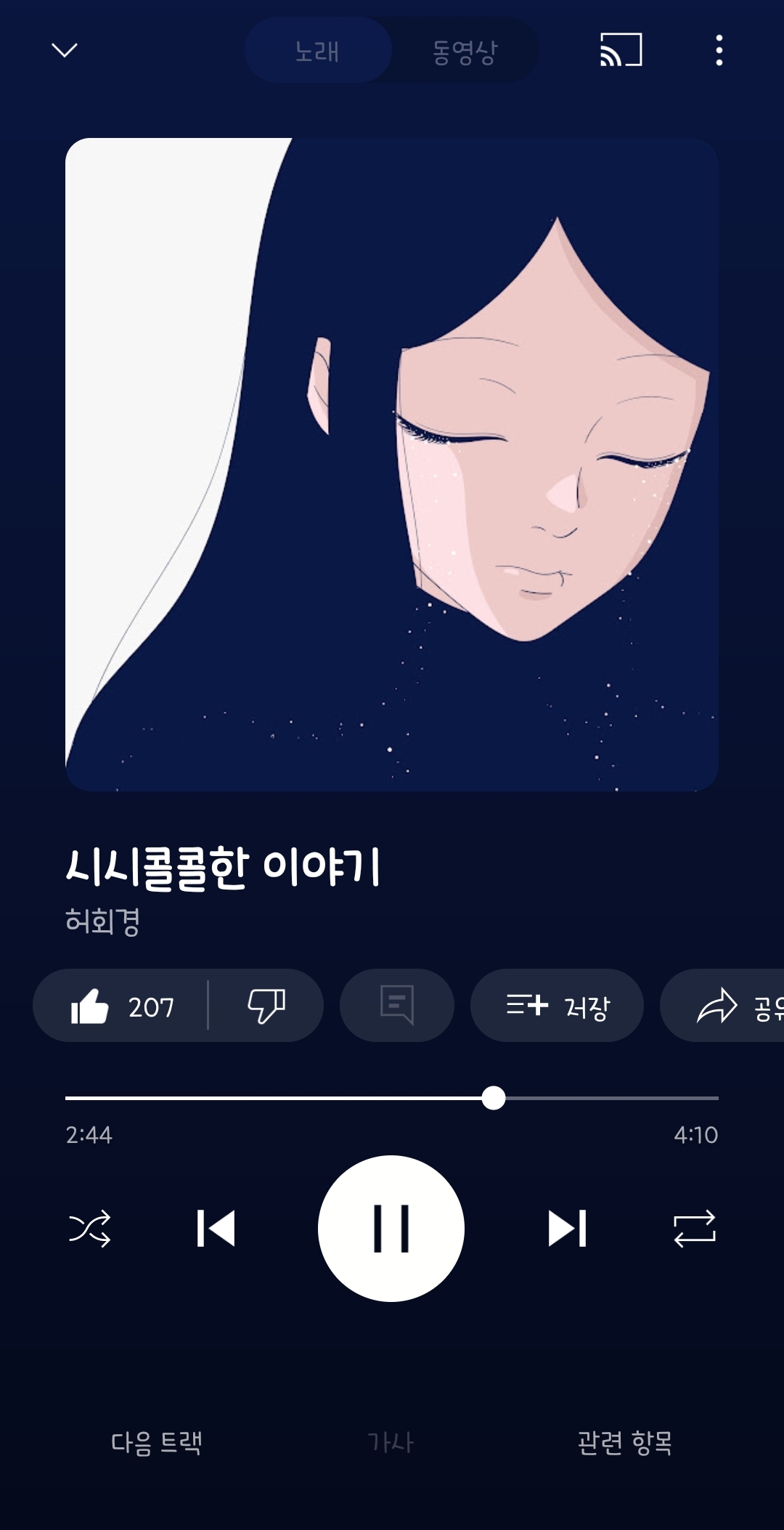
Task: Open the comments button
Action: click(397, 1006)
